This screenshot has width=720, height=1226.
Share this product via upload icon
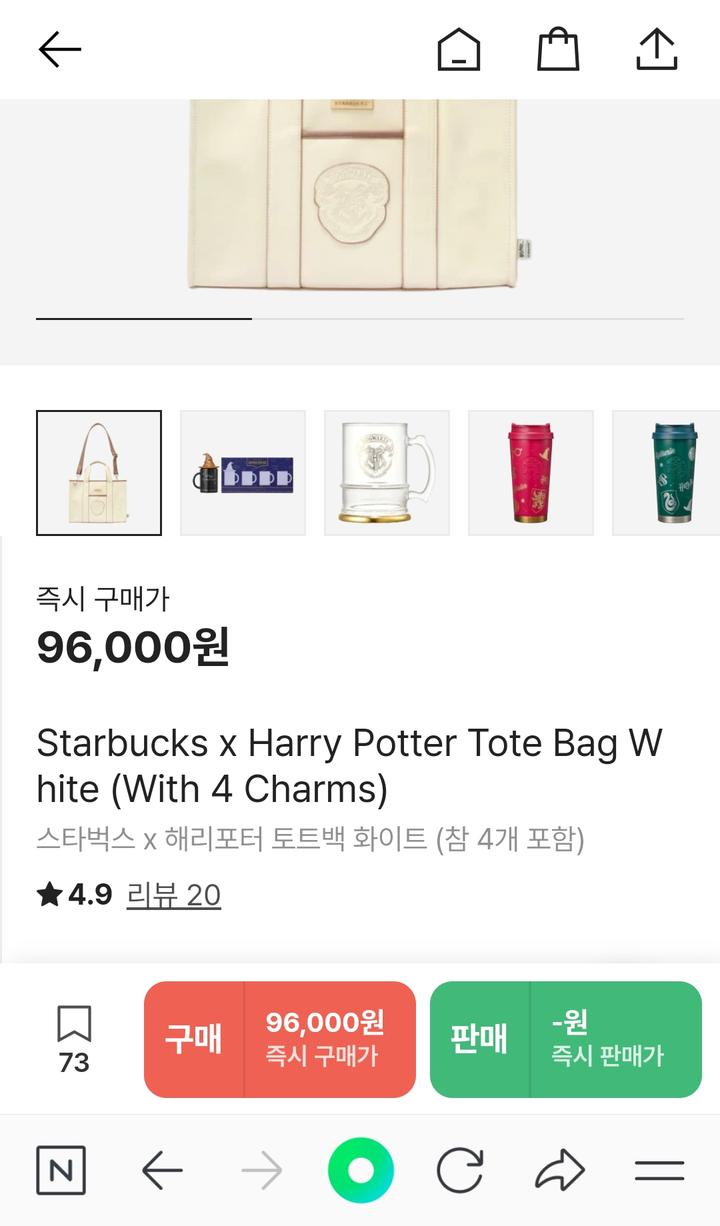(x=657, y=49)
